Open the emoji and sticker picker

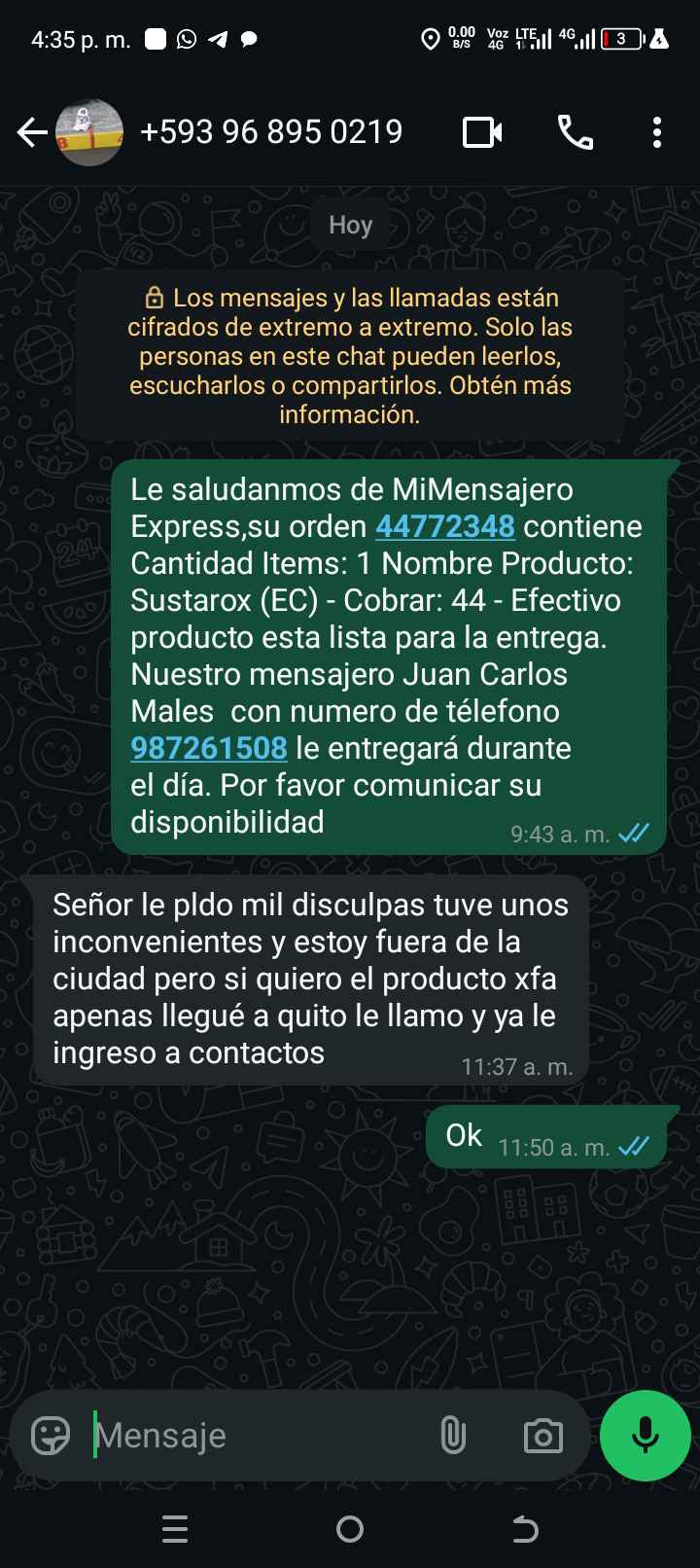[51, 1436]
